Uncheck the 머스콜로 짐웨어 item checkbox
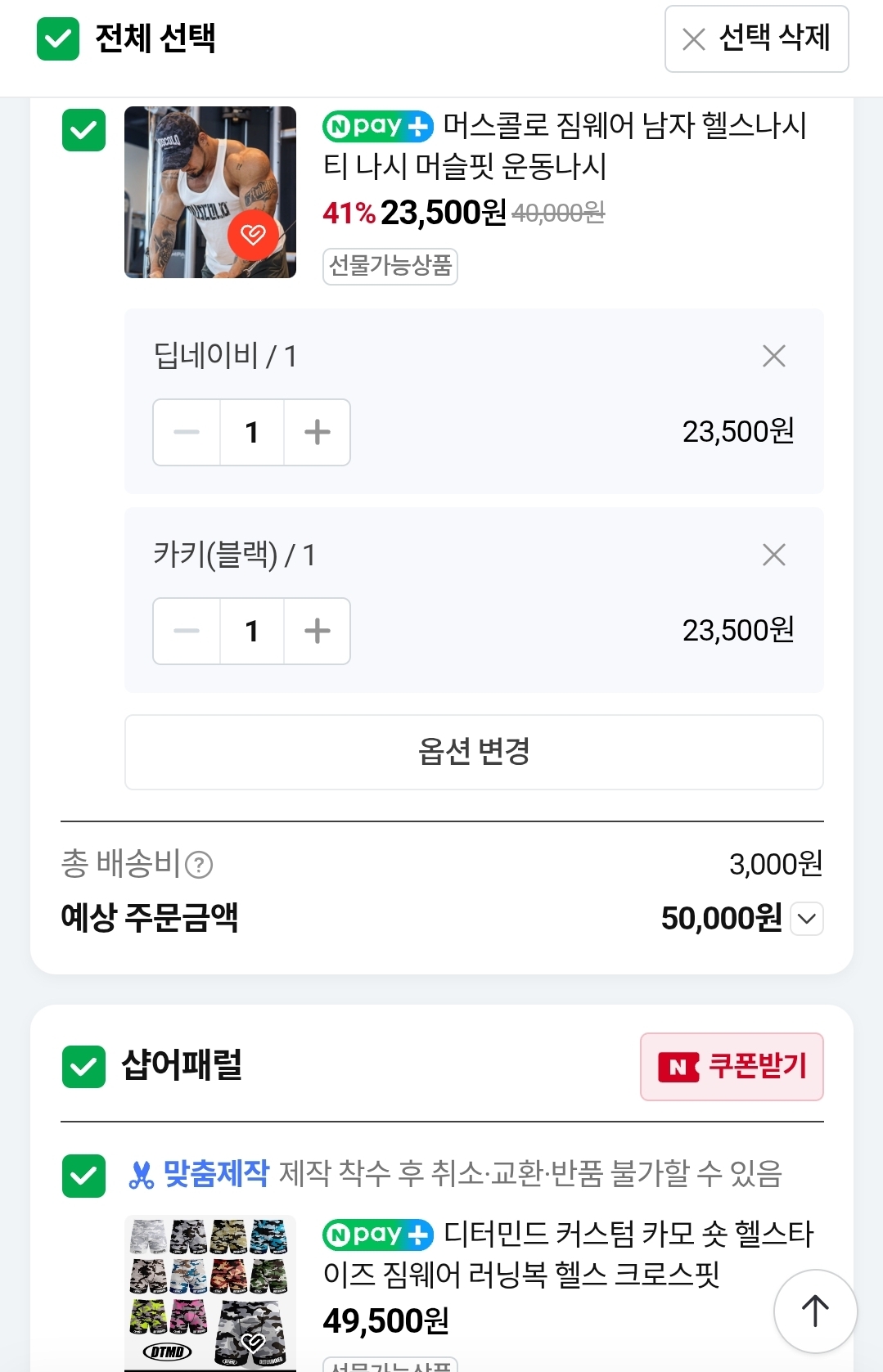This screenshot has width=883, height=1372. 83,130
